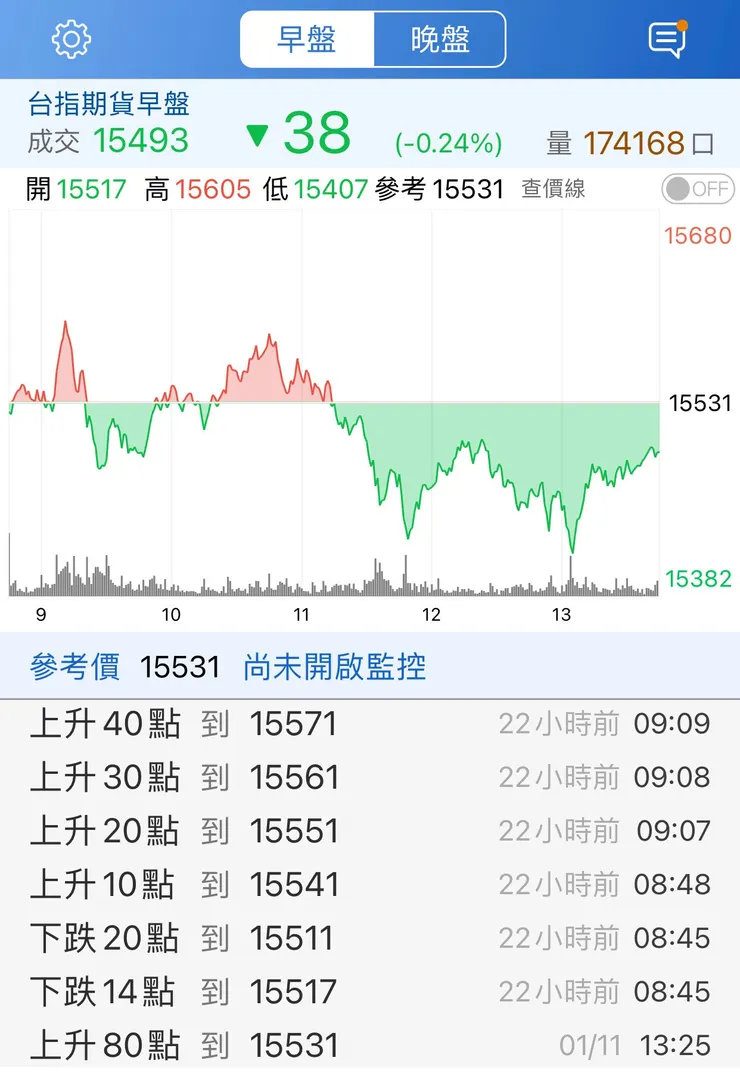Open the settings gear icon
Viewport: 740px width, 1077px height.
coord(69,40)
